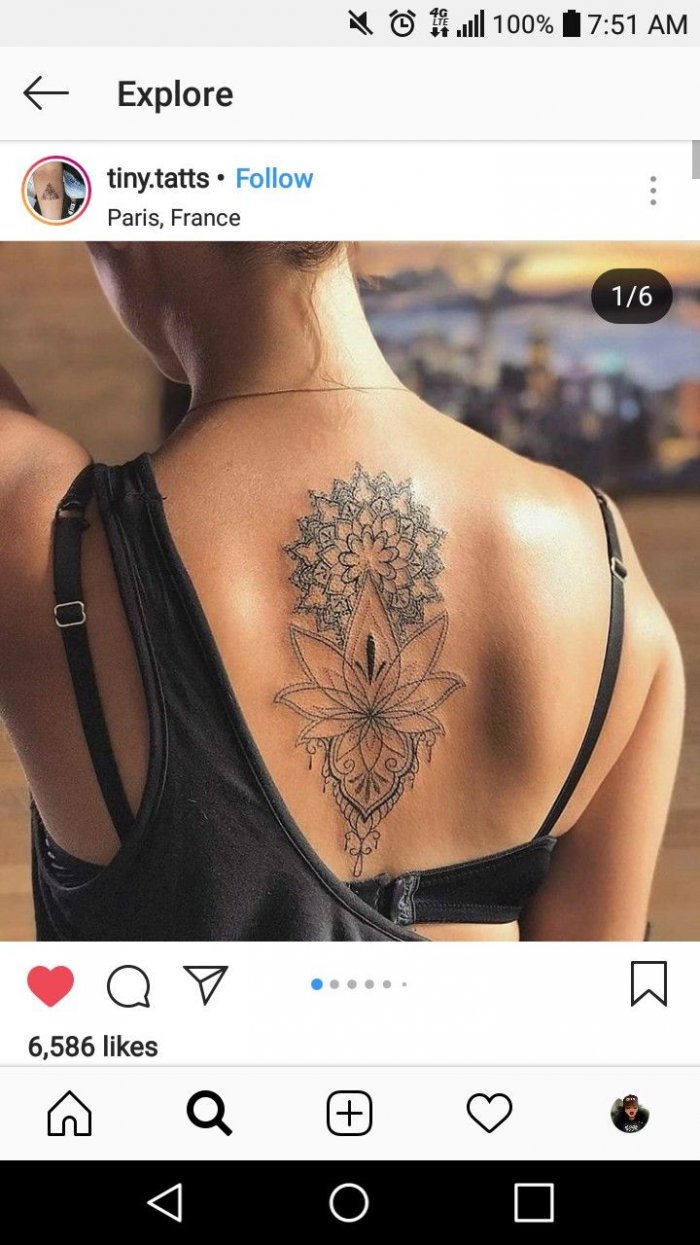Open the tiny.tatts profile picture

(x=56, y=190)
